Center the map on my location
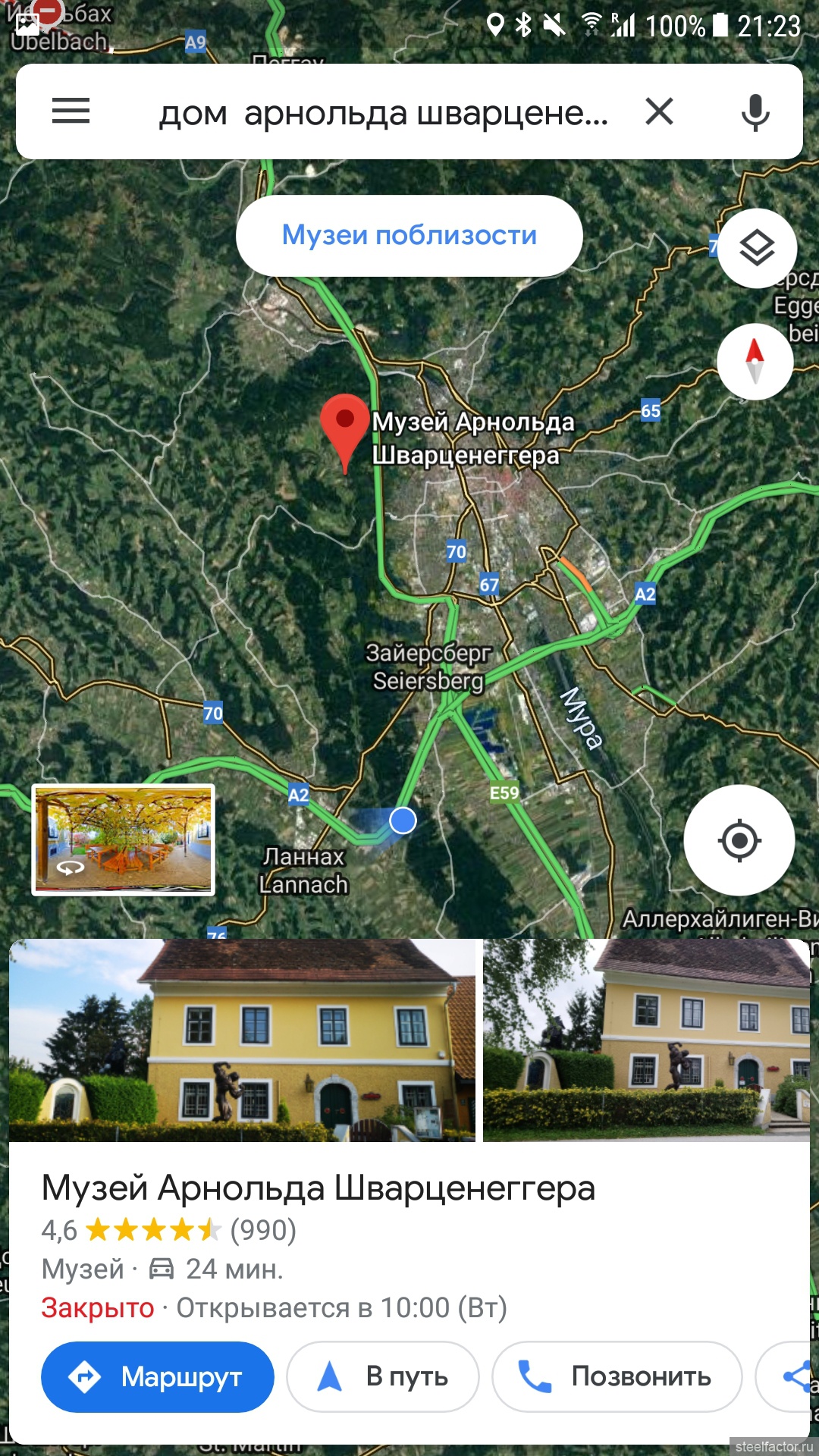Viewport: 819px width, 1456px height. (739, 840)
